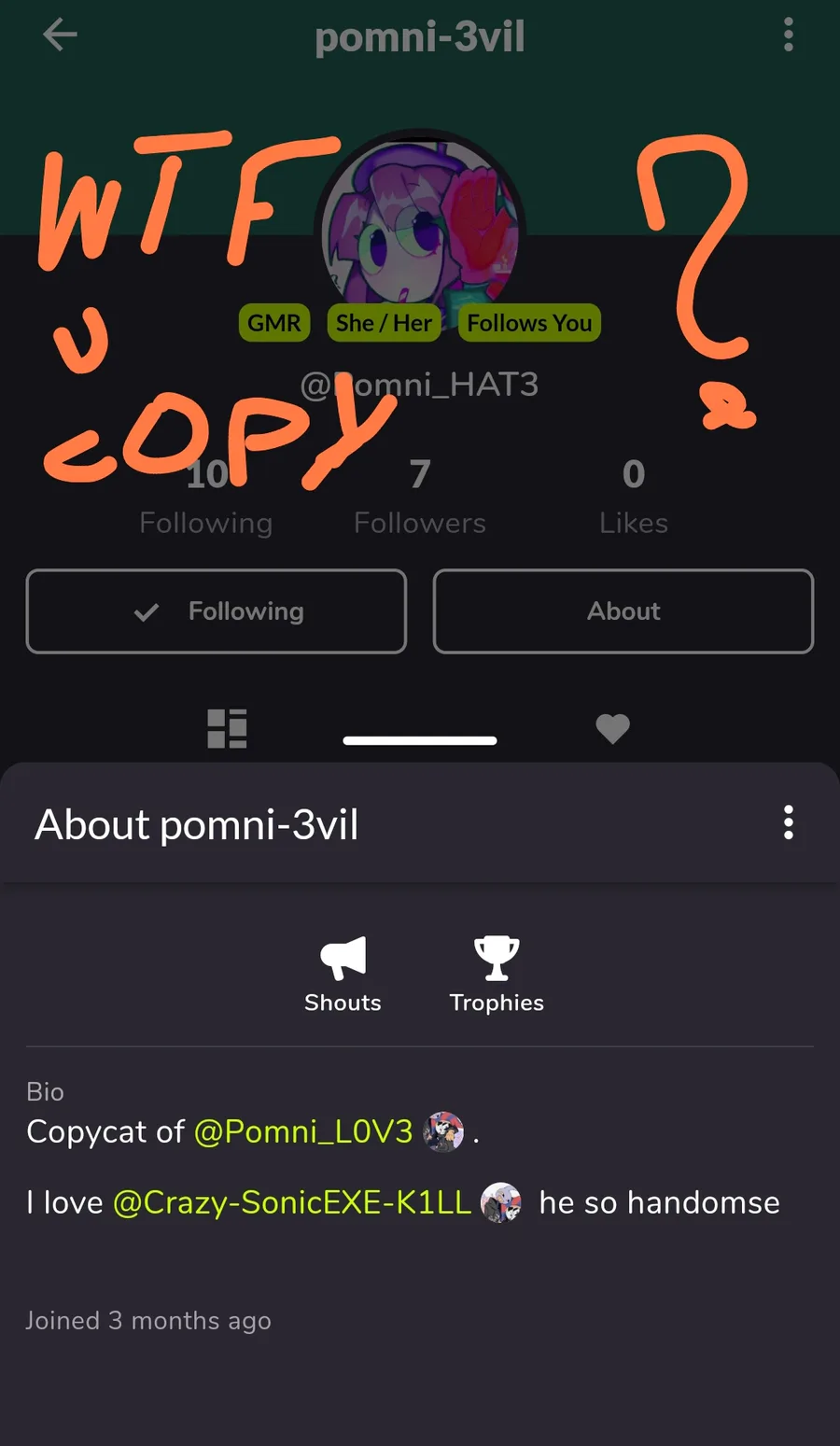Go back using the top arrow
840x1446 pixels.
pyautogui.click(x=60, y=35)
